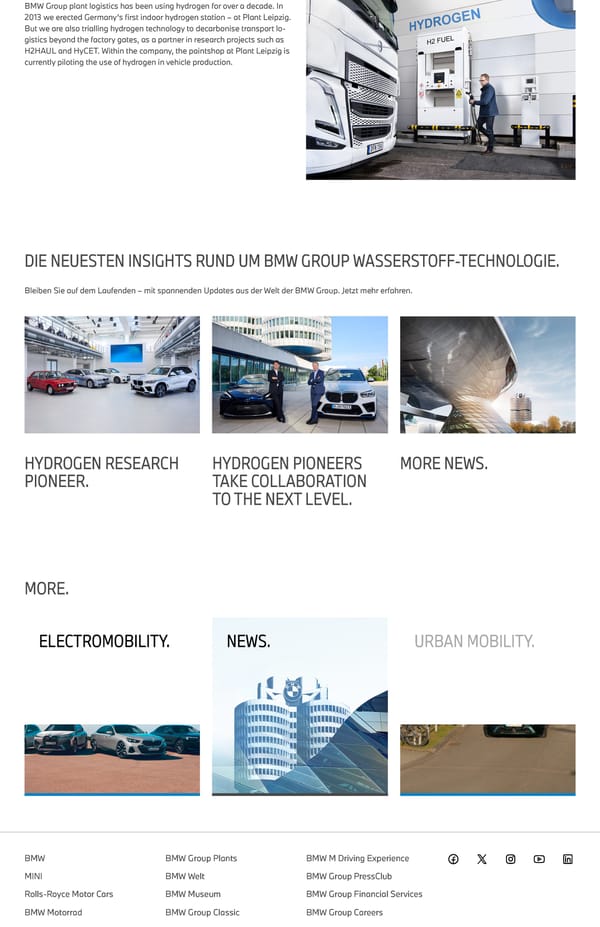Screen dimensions: 600x927
Task: Open the Rolls-Royce Motor Cars link
Action: [69, 894]
